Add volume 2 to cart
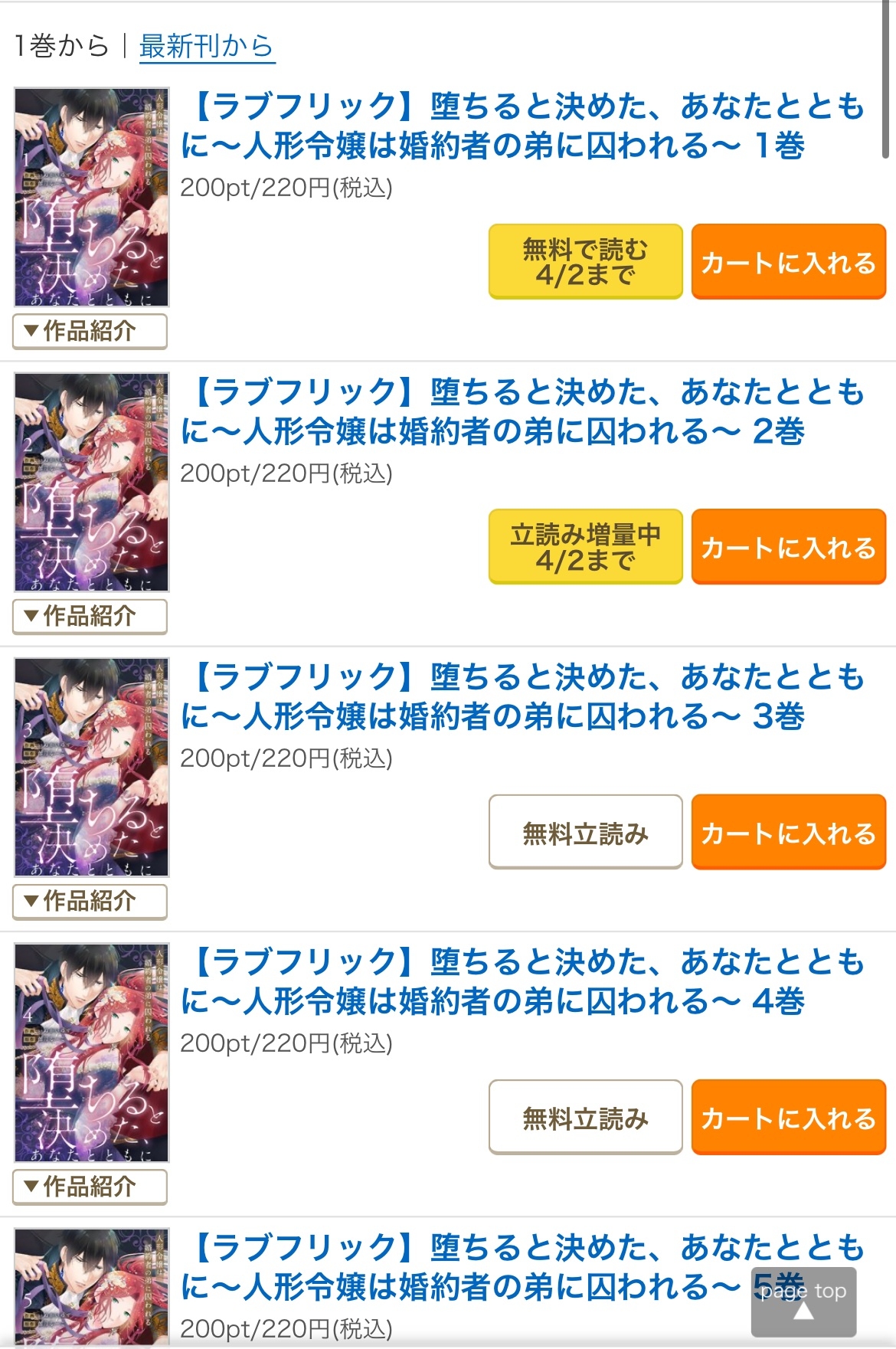 tap(788, 547)
